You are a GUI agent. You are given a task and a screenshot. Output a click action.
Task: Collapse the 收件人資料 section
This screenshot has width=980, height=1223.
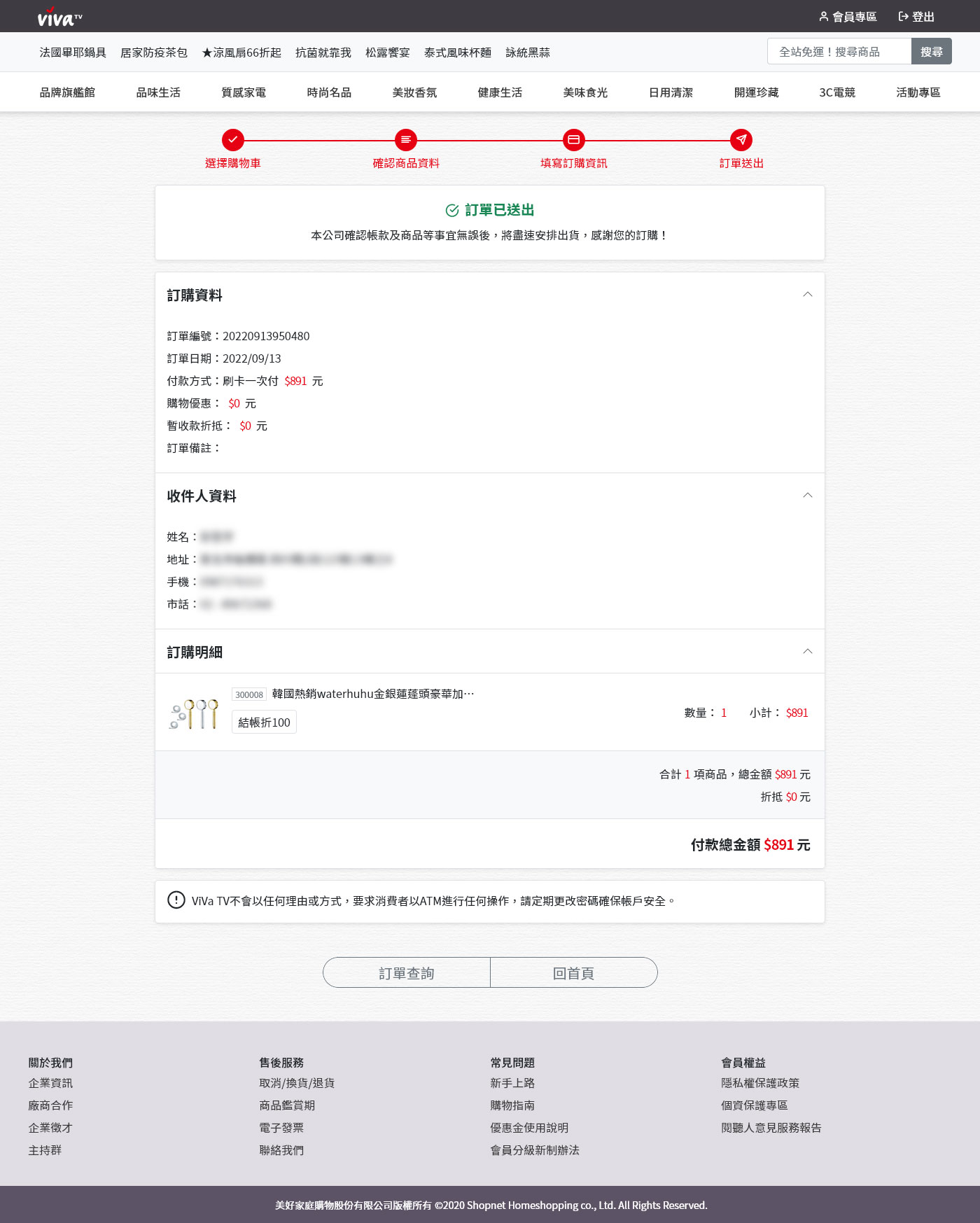coord(807,496)
